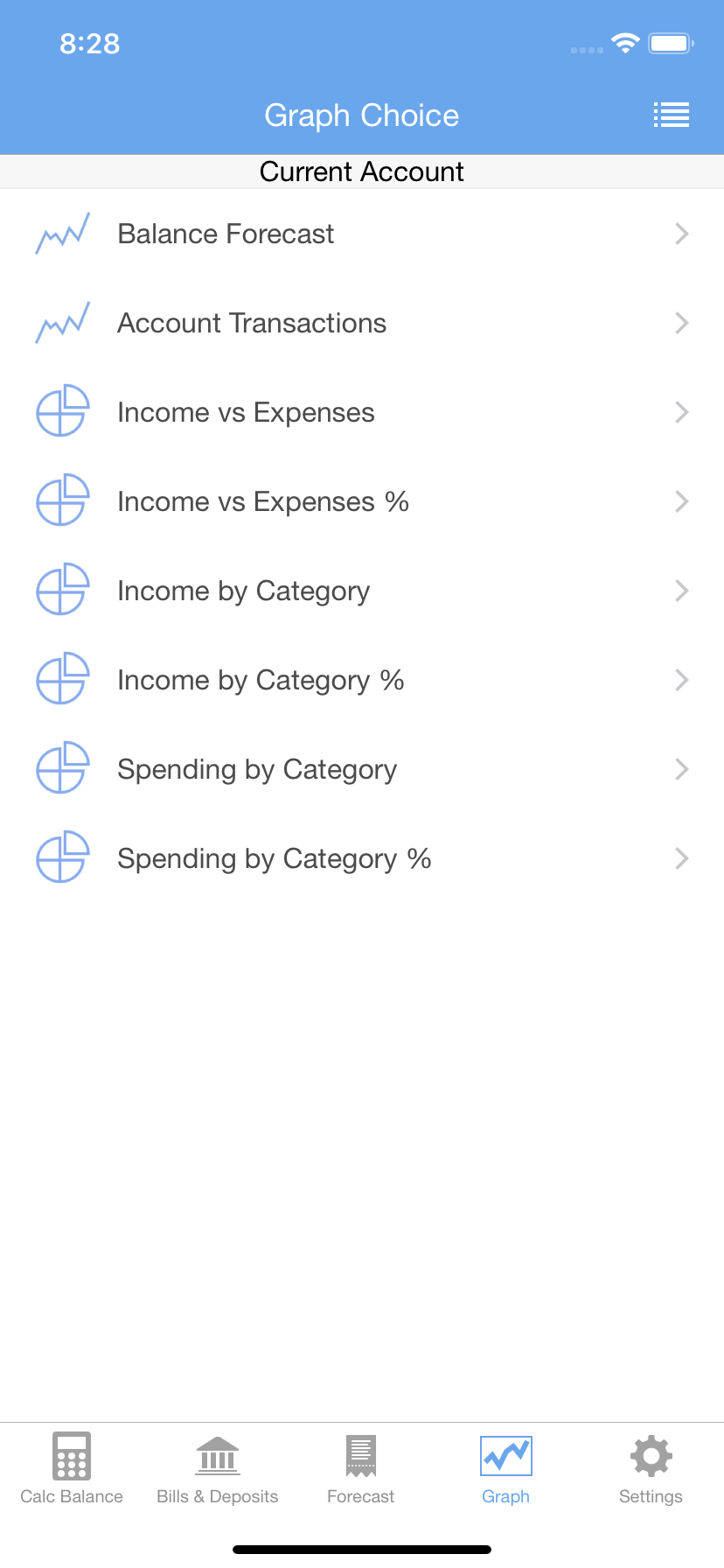The width and height of the screenshot is (724, 1568).
Task: Open the list icon in the header
Action: (672, 115)
